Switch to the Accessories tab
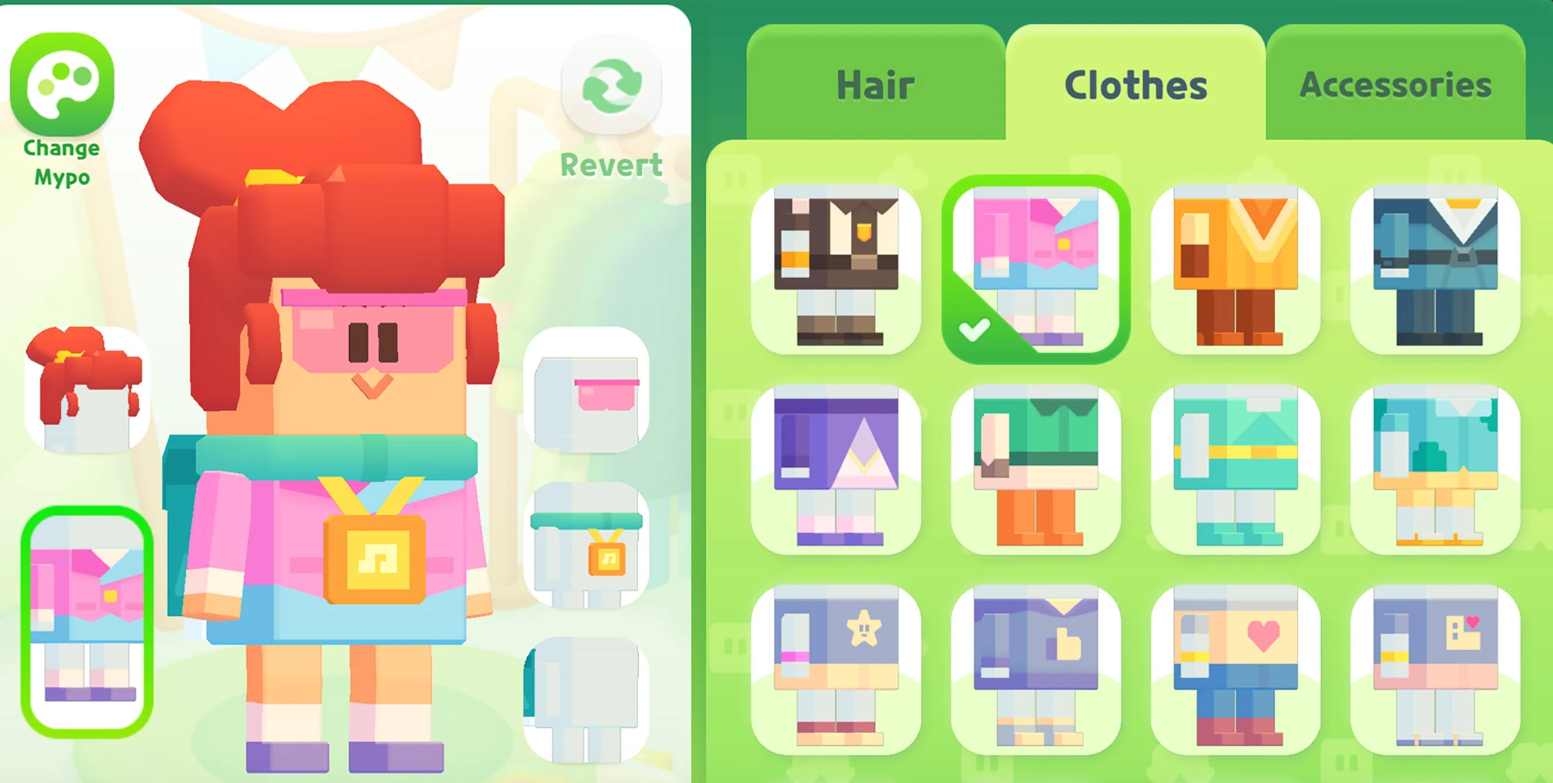The height and width of the screenshot is (783, 1553). tap(1395, 85)
